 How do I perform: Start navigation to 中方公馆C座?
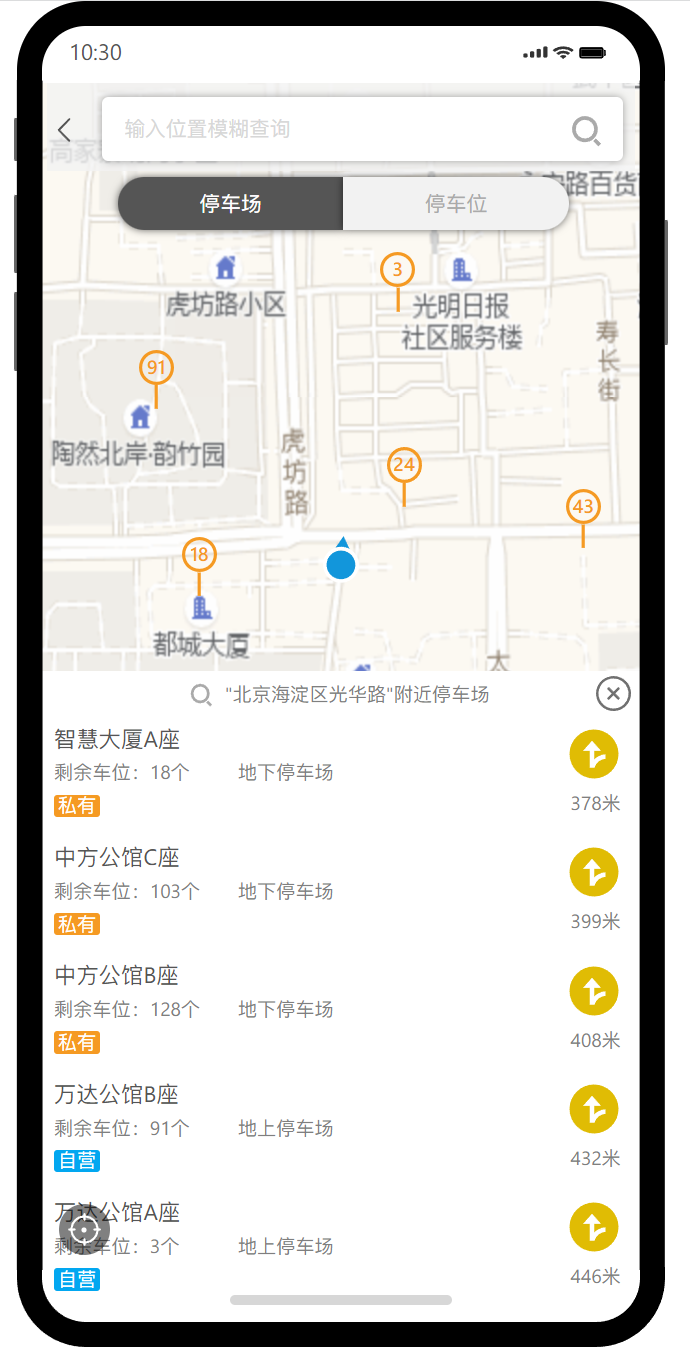tap(594, 873)
